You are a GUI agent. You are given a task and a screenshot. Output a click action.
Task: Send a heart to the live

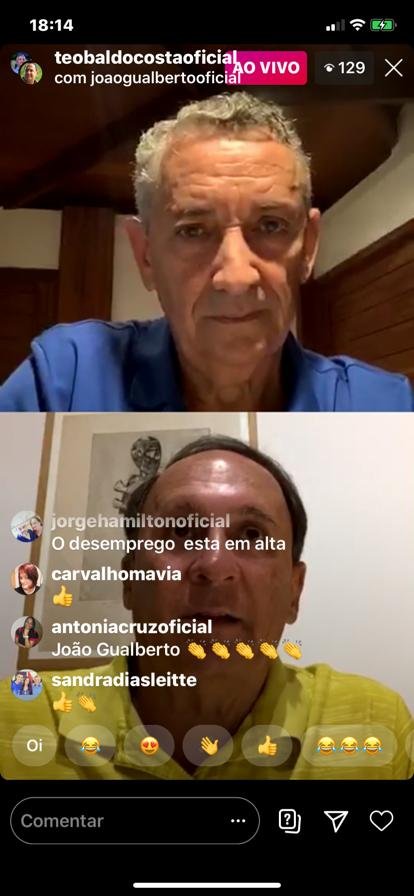pos(381,821)
